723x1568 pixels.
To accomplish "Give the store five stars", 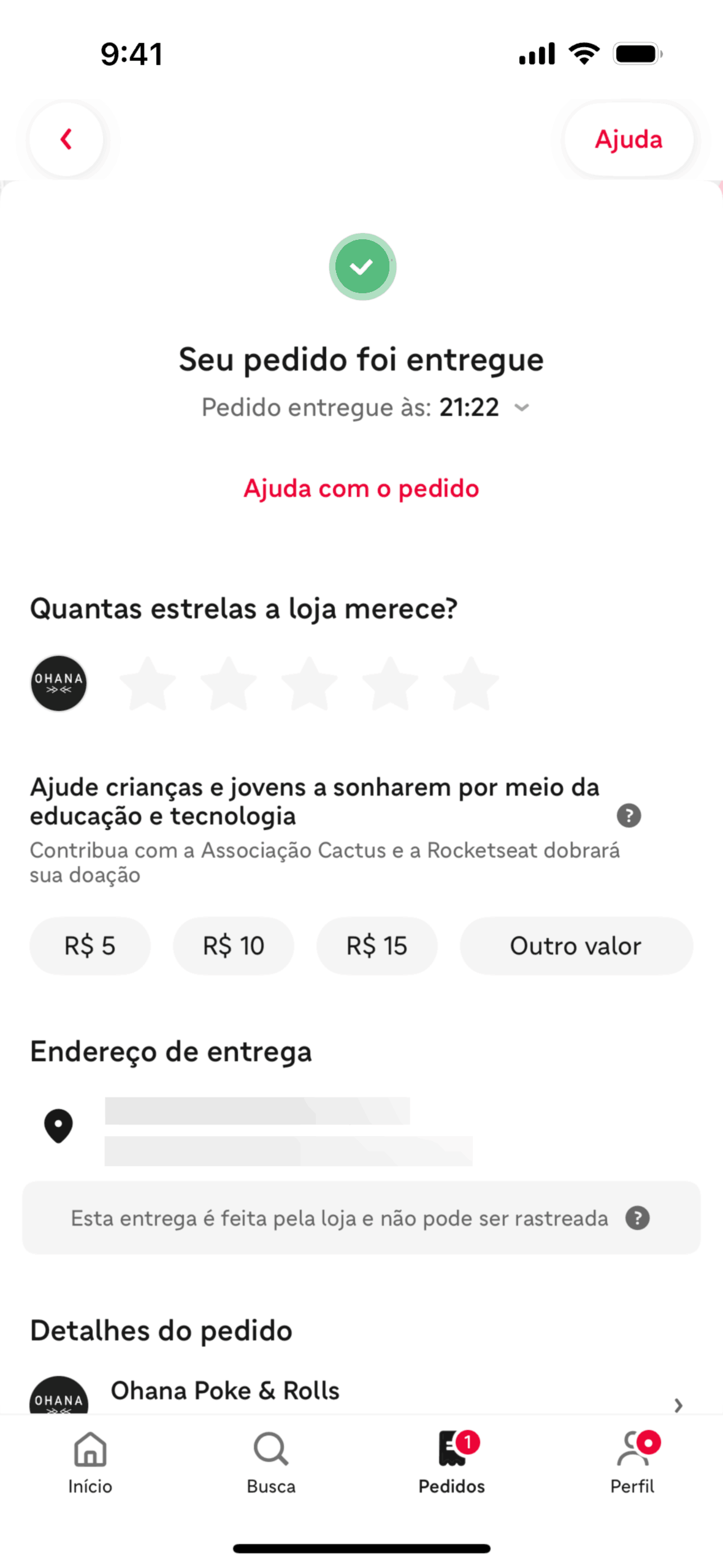I will coord(471,683).
